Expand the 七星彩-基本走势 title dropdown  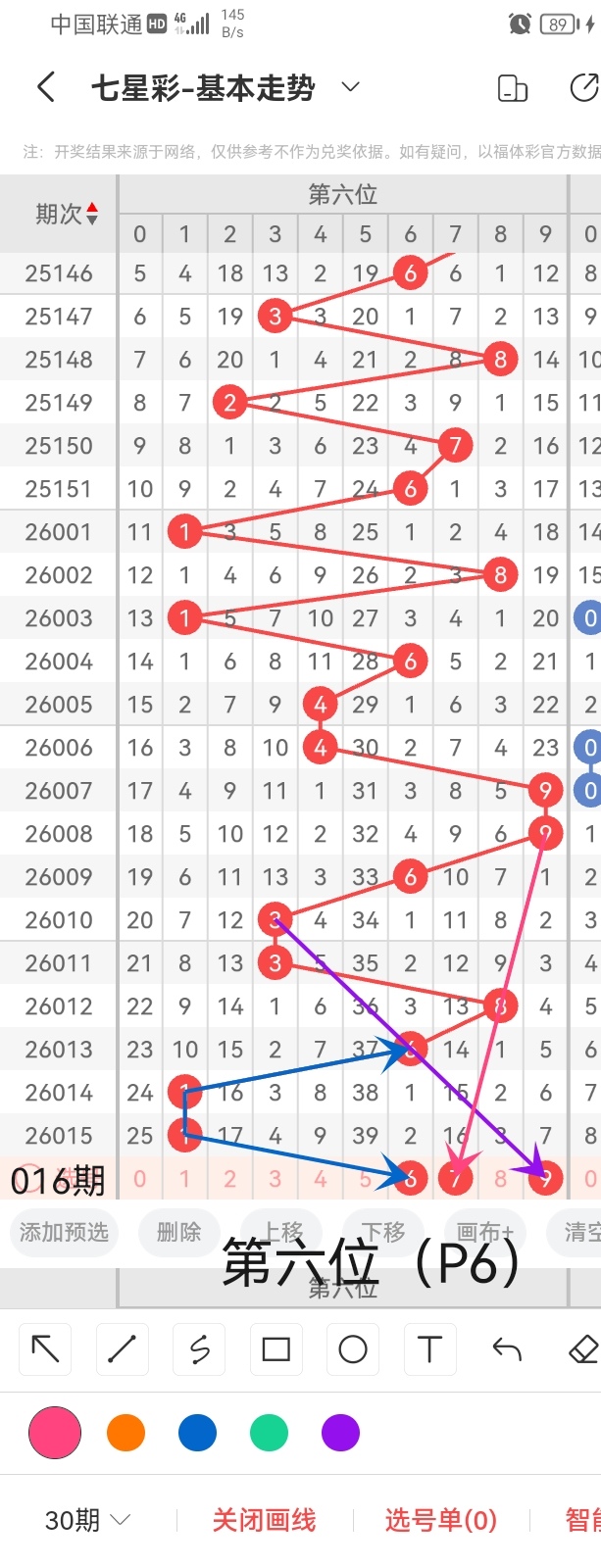tap(350, 87)
